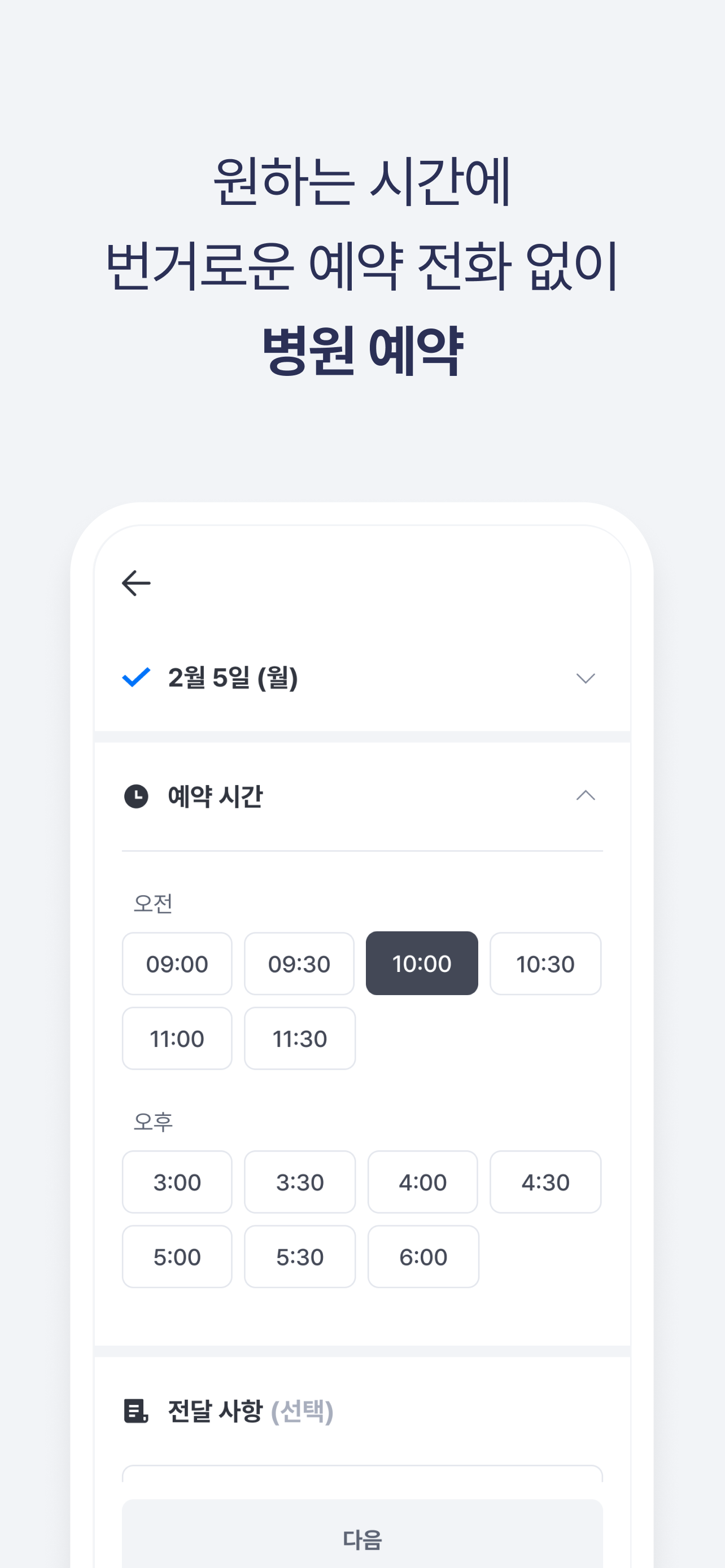
Task: Toggle the 11:00 morning slot on
Action: [x=177, y=1039]
